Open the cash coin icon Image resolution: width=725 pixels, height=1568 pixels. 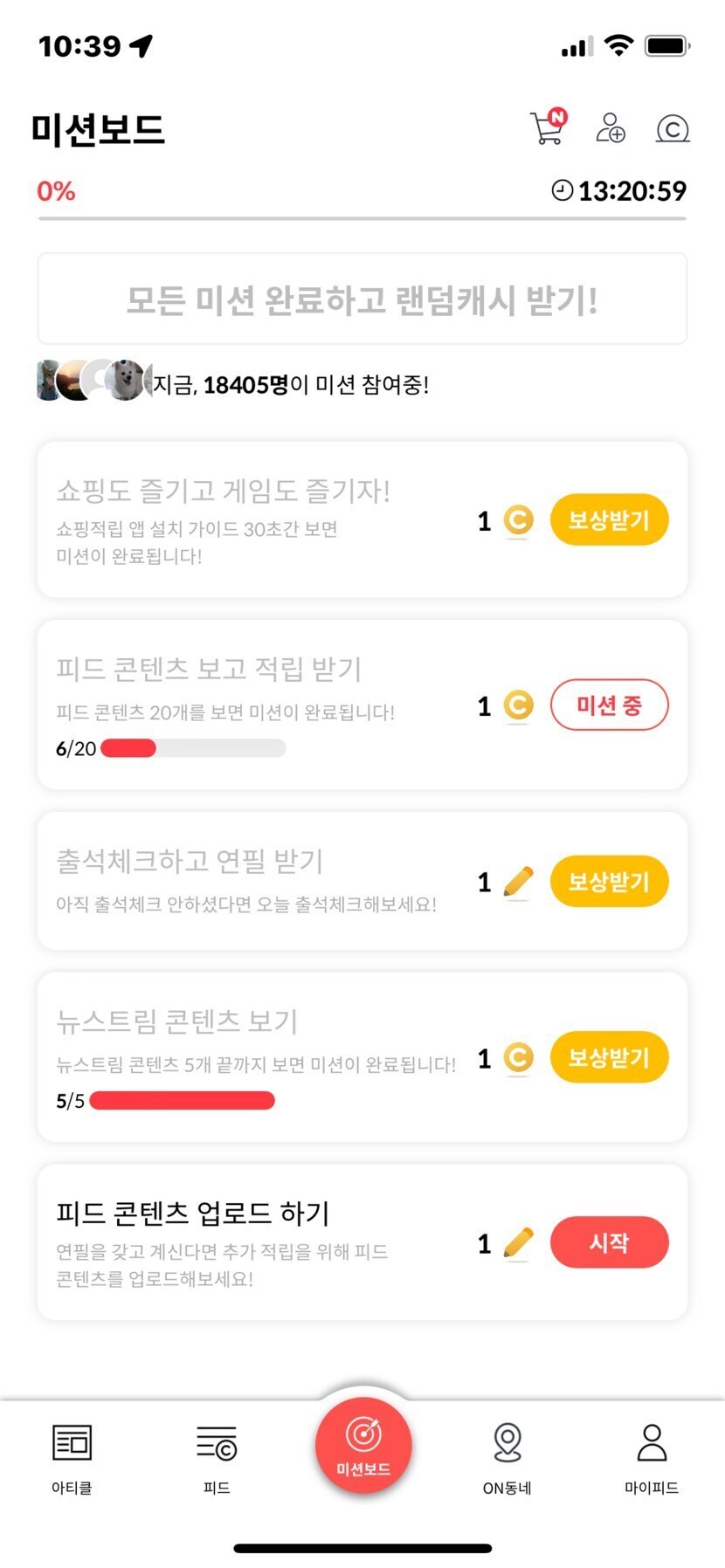point(672,129)
